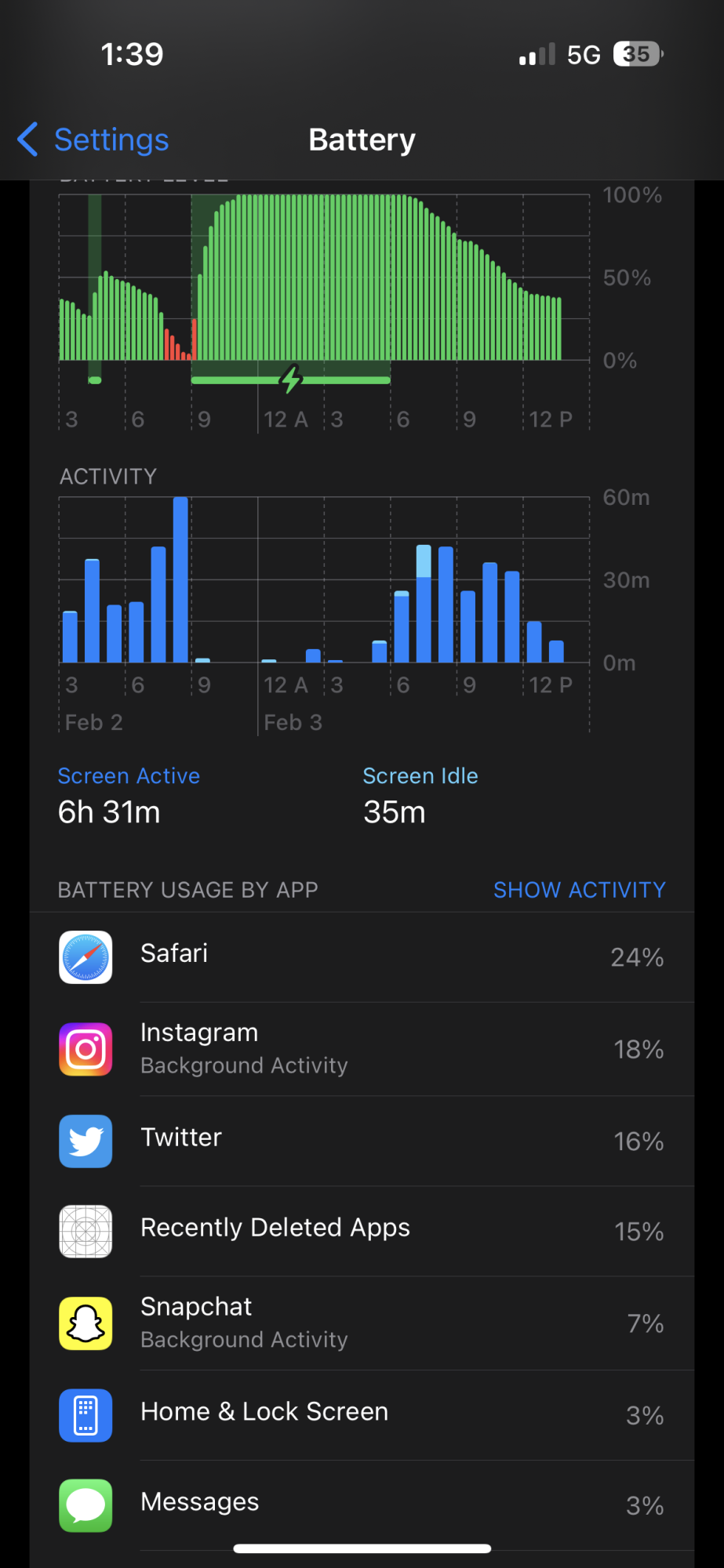The image size is (724, 1568).
Task: Open Safari battery usage row
Action: click(x=362, y=956)
